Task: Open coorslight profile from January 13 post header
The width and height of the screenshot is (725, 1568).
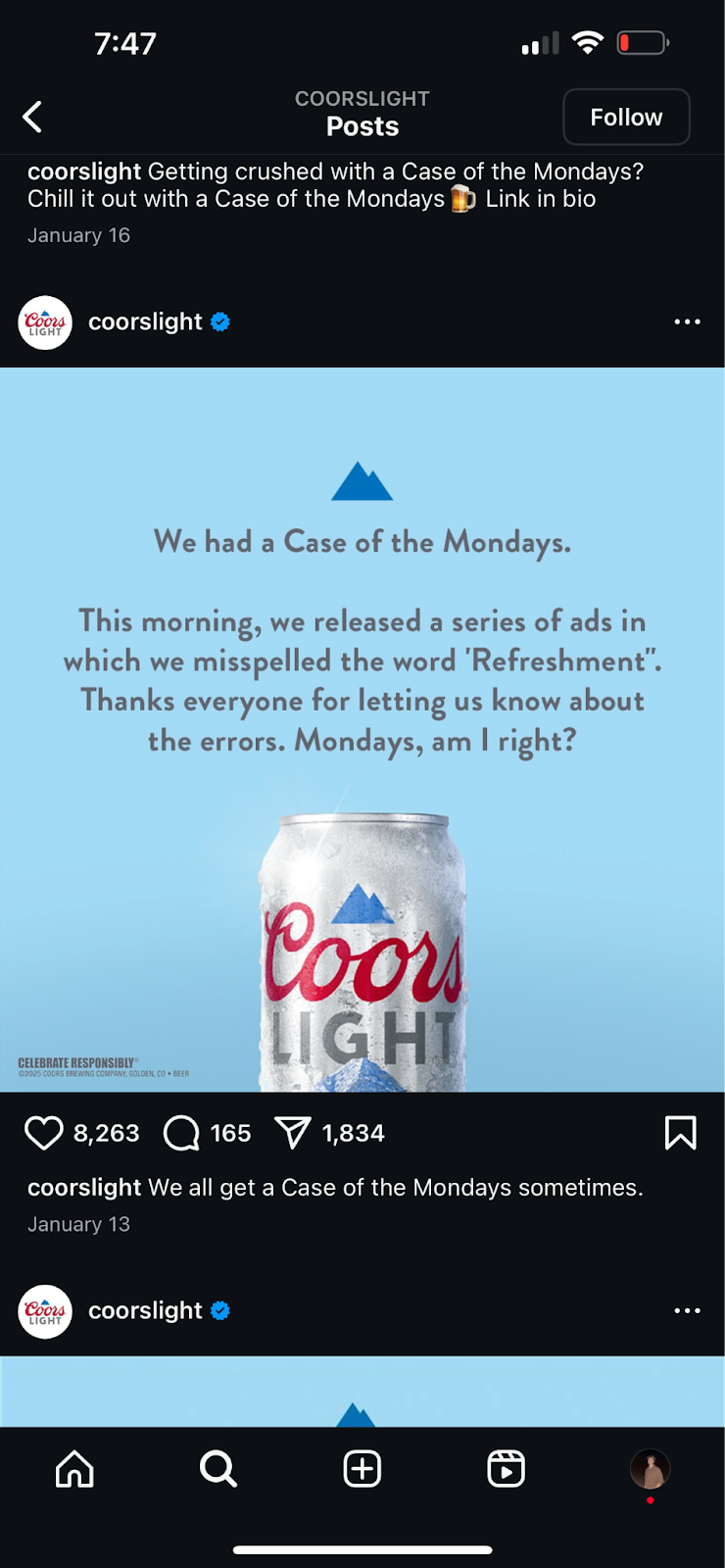Action: point(145,321)
